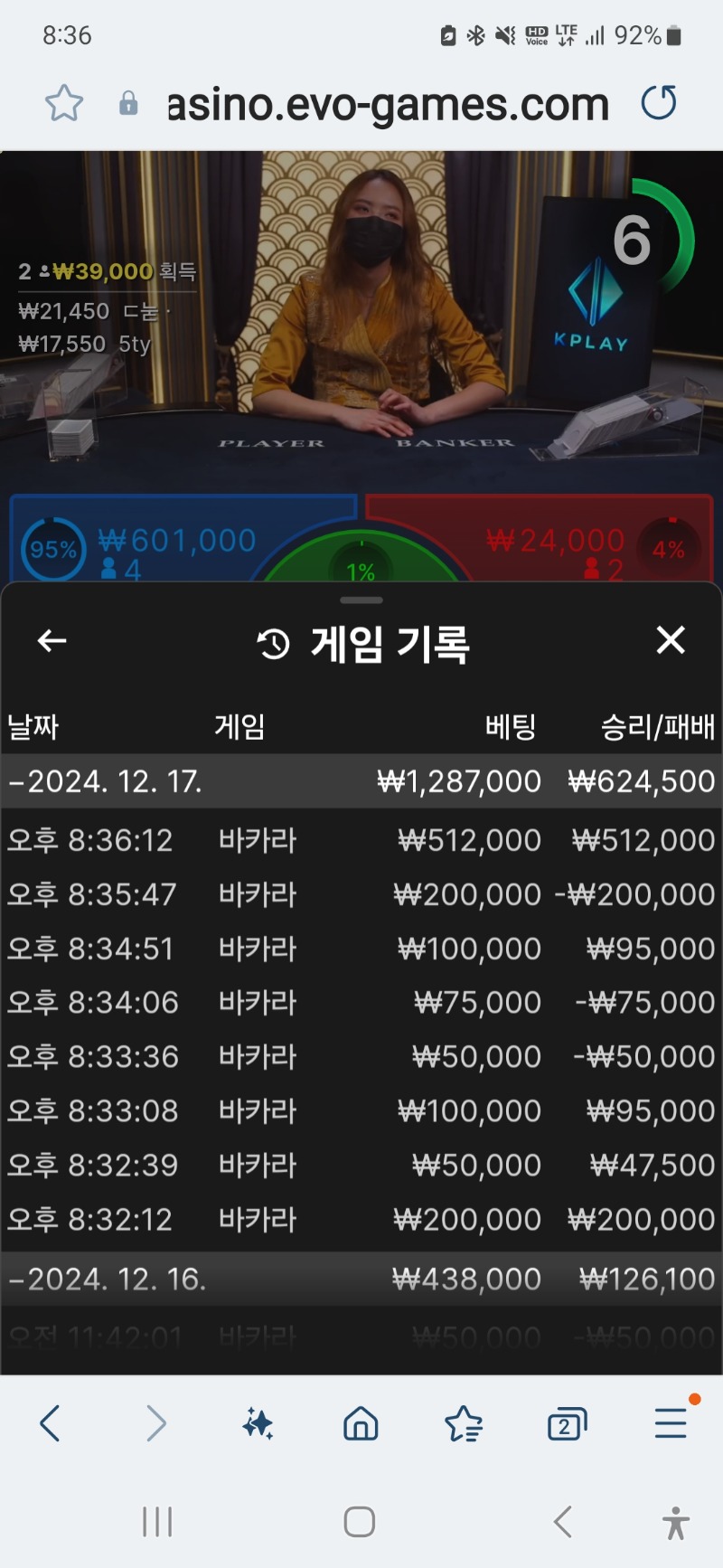The width and height of the screenshot is (723, 1568).
Task: Open the browser bookmarks list
Action: click(x=464, y=1424)
